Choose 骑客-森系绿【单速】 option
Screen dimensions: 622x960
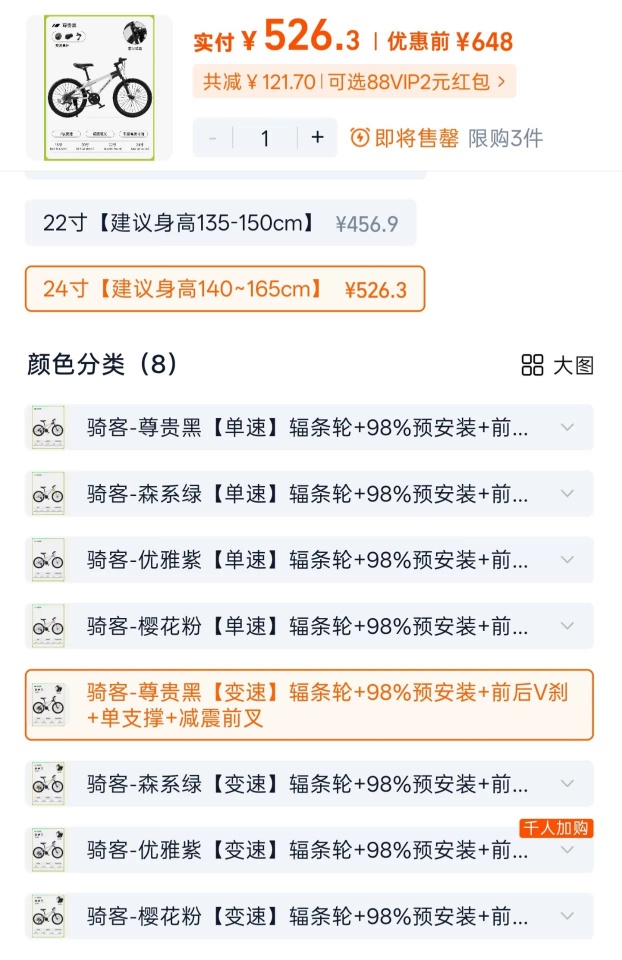pos(309,493)
